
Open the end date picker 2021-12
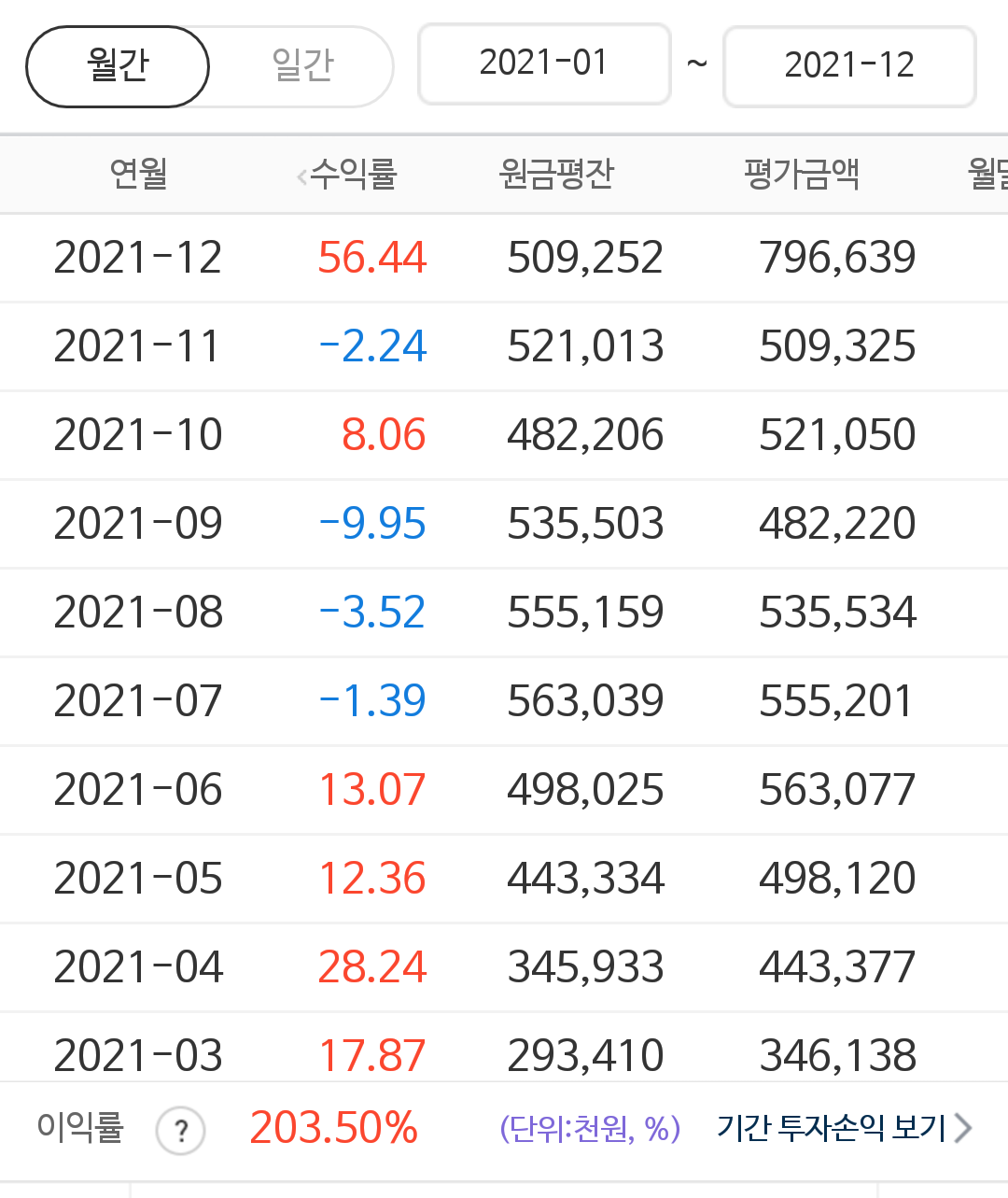[848, 65]
